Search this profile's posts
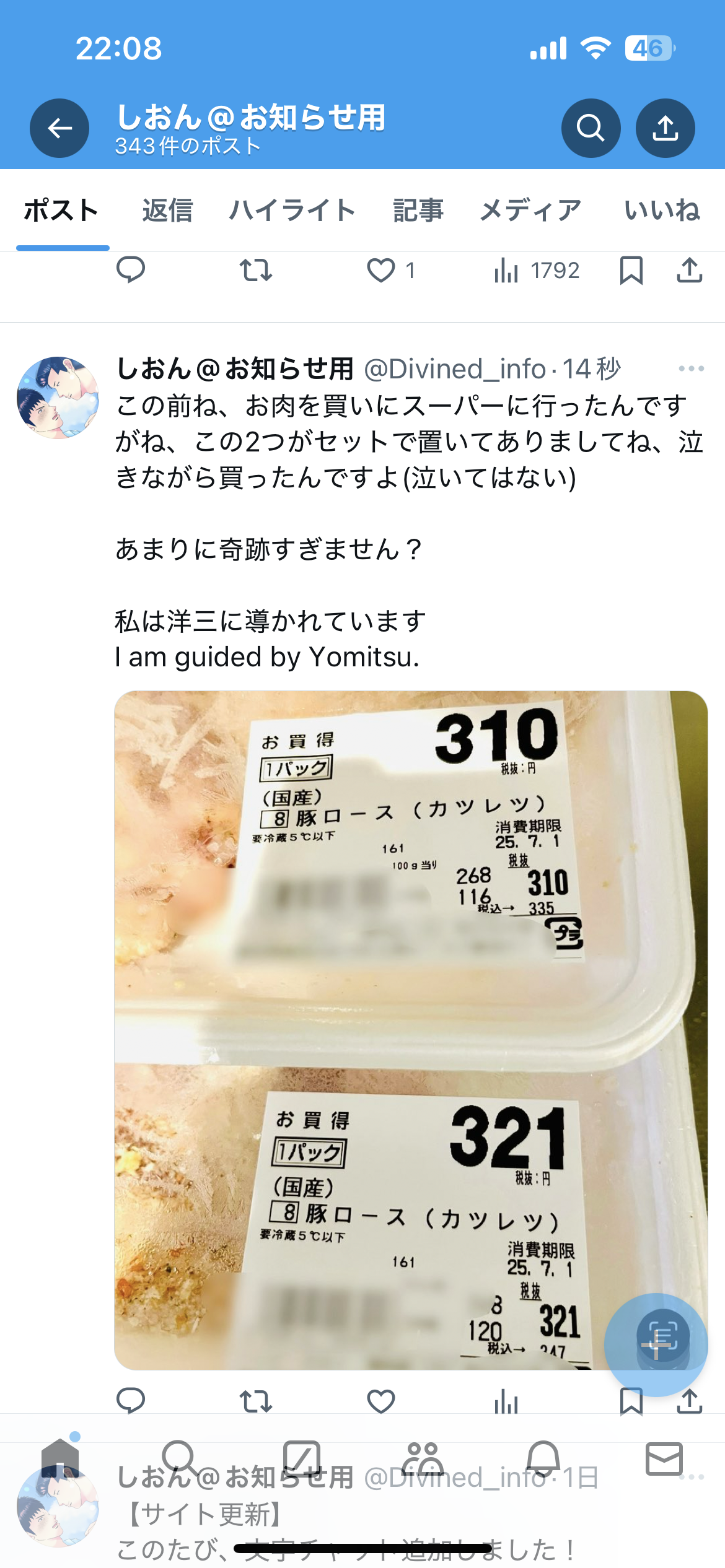Viewport: 725px width, 1568px height. [591, 128]
